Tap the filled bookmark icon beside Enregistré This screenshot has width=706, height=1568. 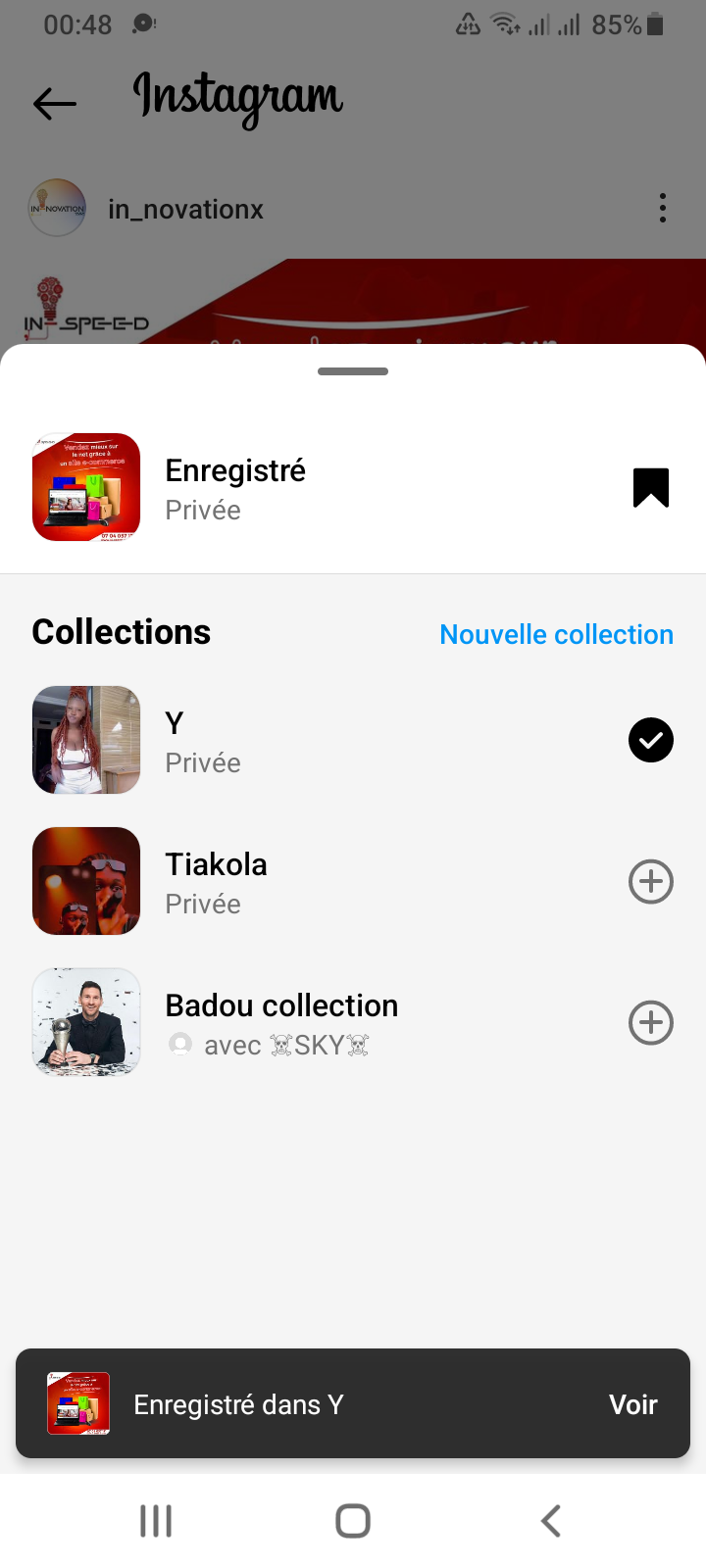tap(650, 487)
